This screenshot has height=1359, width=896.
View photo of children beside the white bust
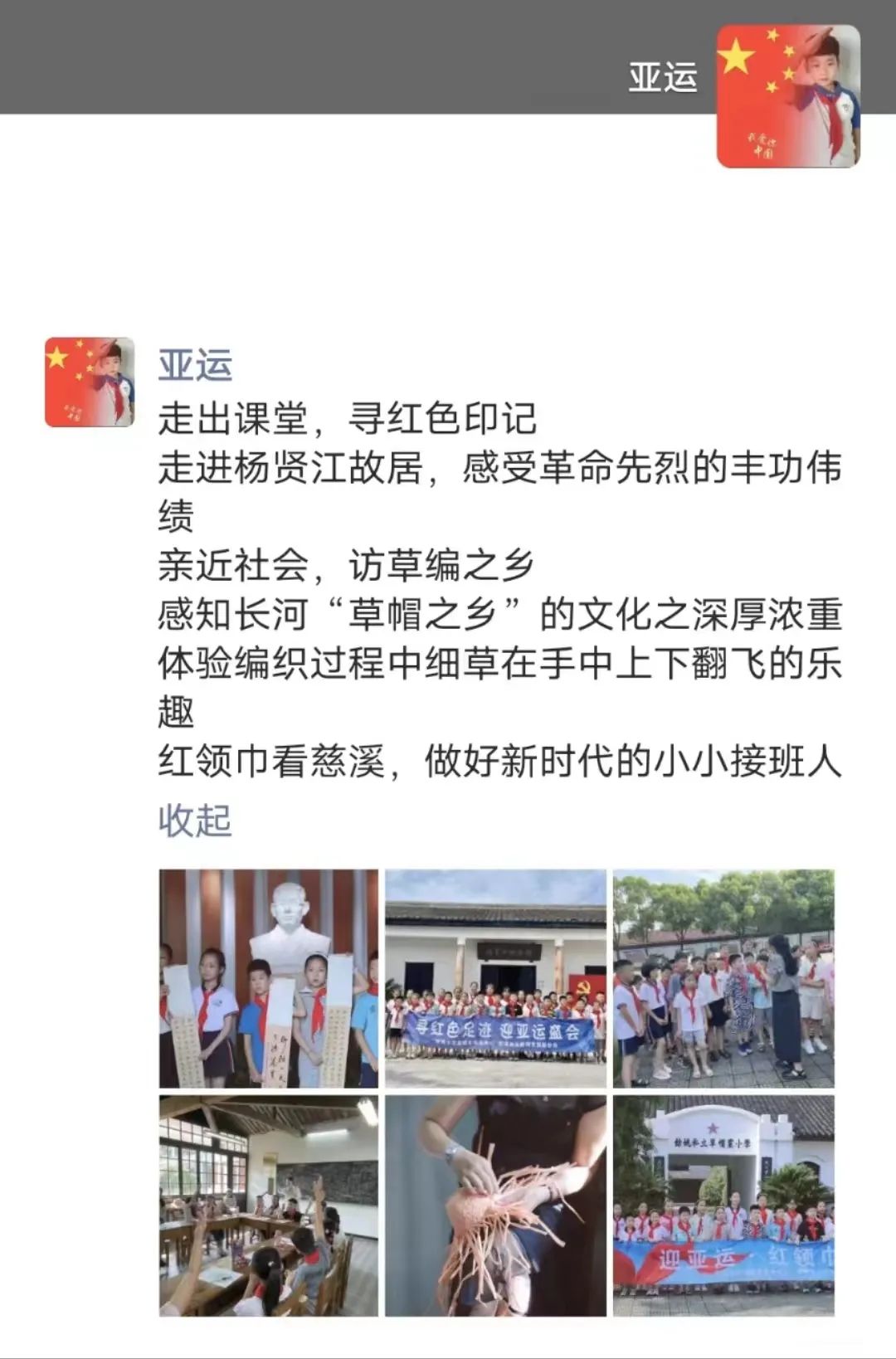(269, 978)
